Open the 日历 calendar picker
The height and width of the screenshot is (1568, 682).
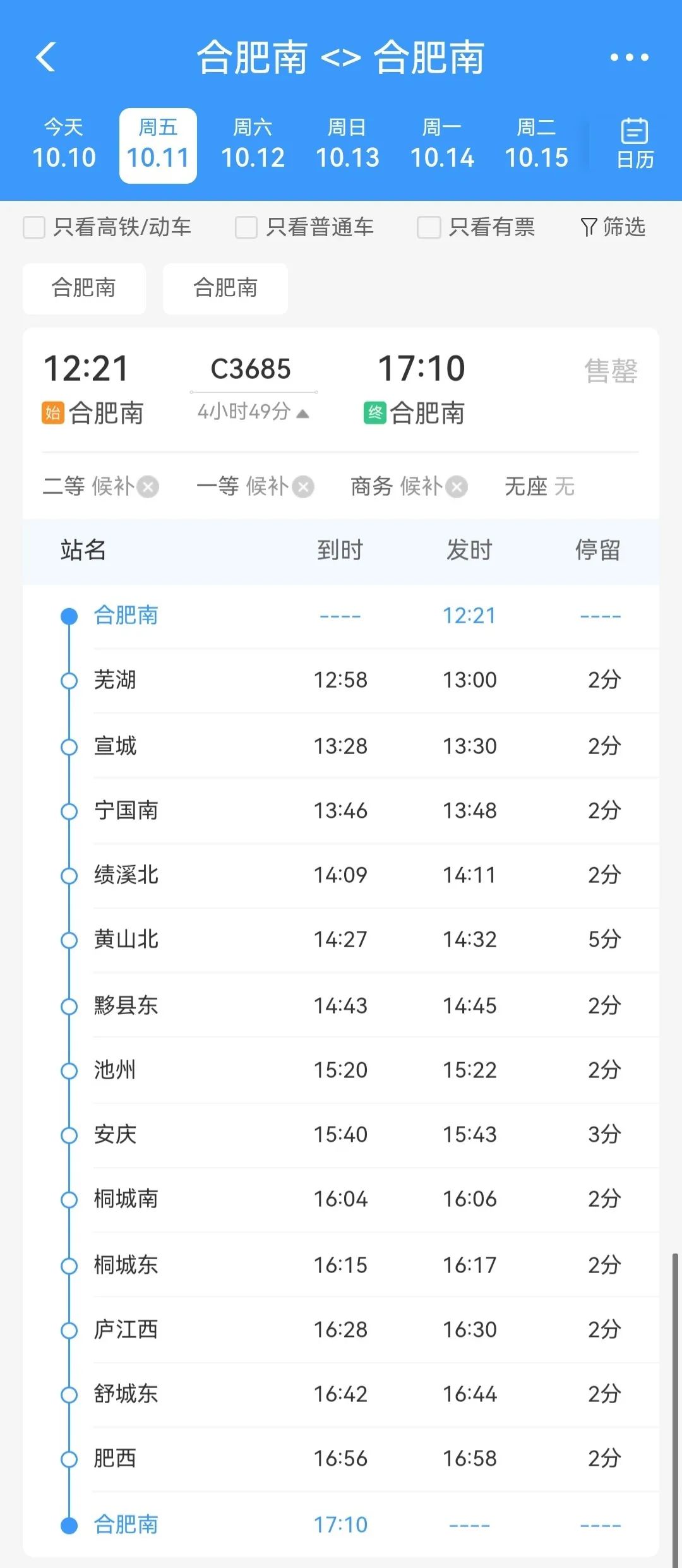tap(635, 144)
